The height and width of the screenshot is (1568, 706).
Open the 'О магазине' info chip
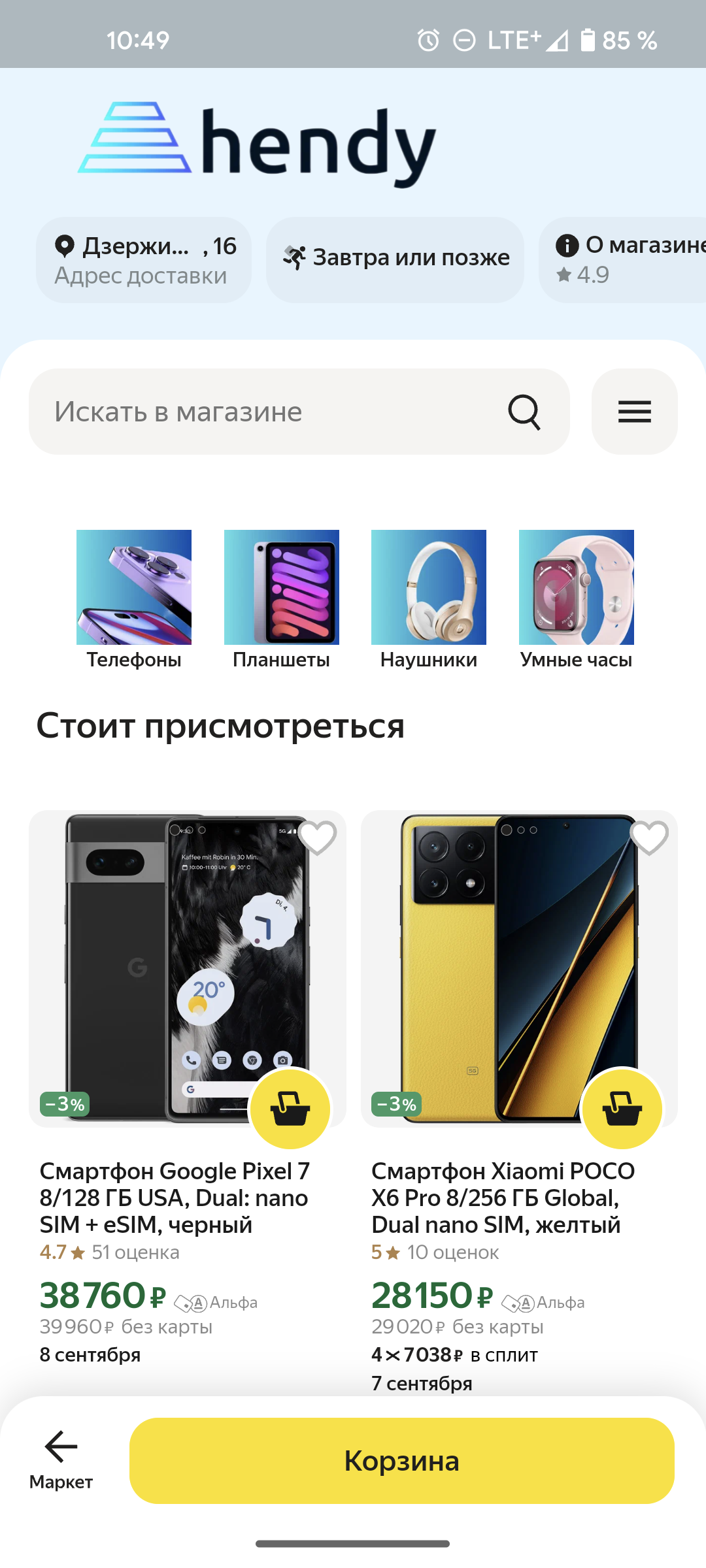tap(622, 260)
